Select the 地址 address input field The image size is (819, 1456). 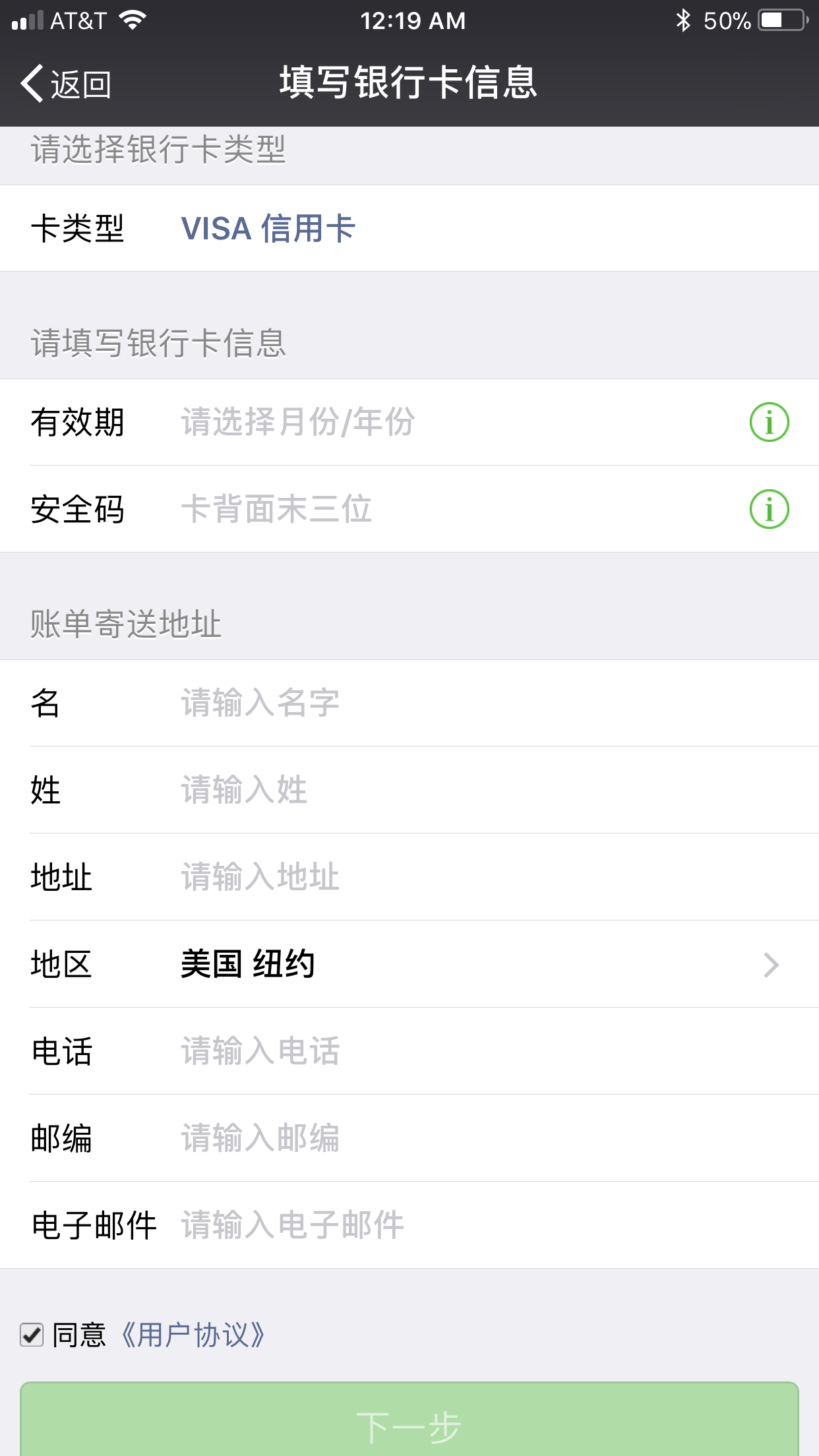pyautogui.click(x=409, y=877)
